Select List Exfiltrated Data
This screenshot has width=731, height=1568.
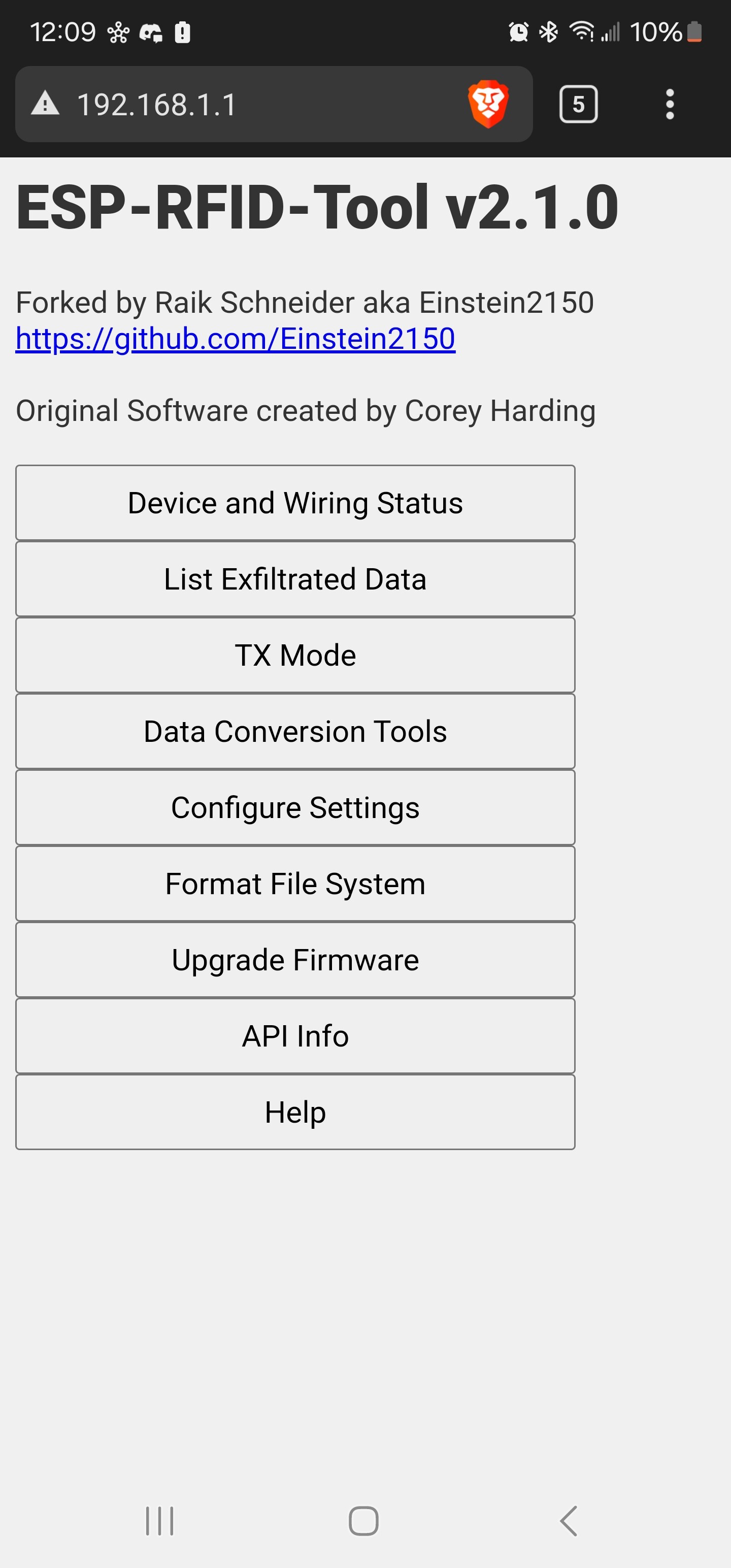(x=295, y=579)
